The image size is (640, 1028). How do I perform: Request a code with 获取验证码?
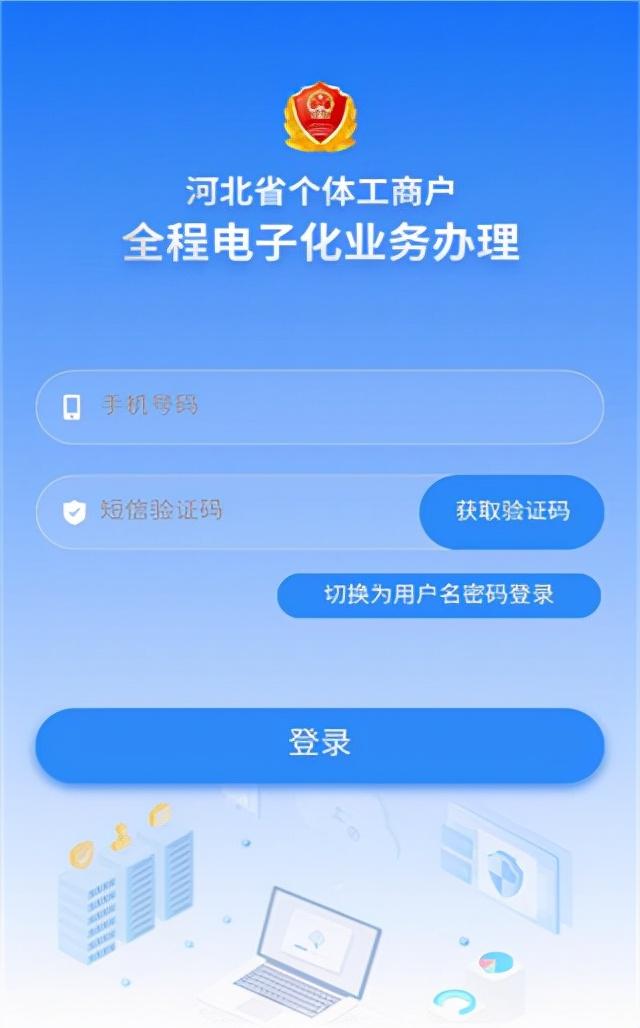(512, 511)
